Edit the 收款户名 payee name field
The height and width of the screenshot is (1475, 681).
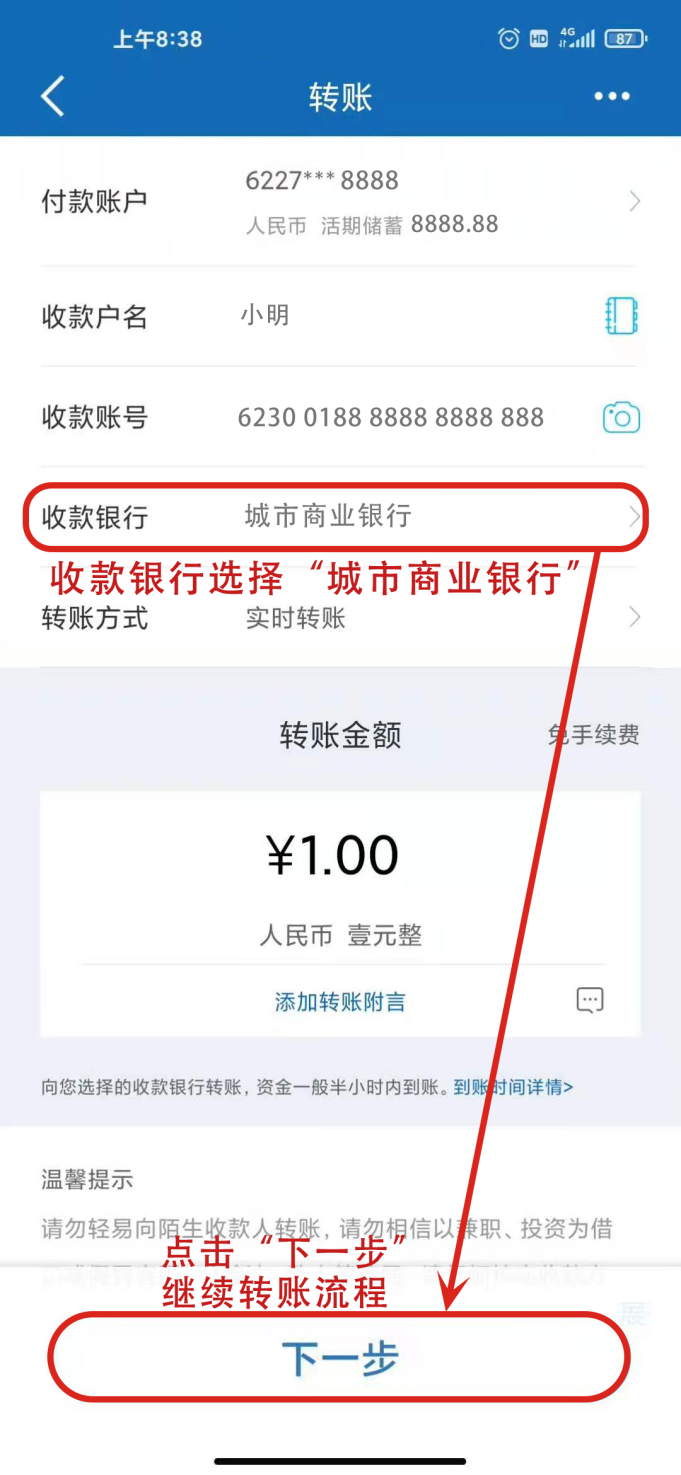(x=400, y=316)
